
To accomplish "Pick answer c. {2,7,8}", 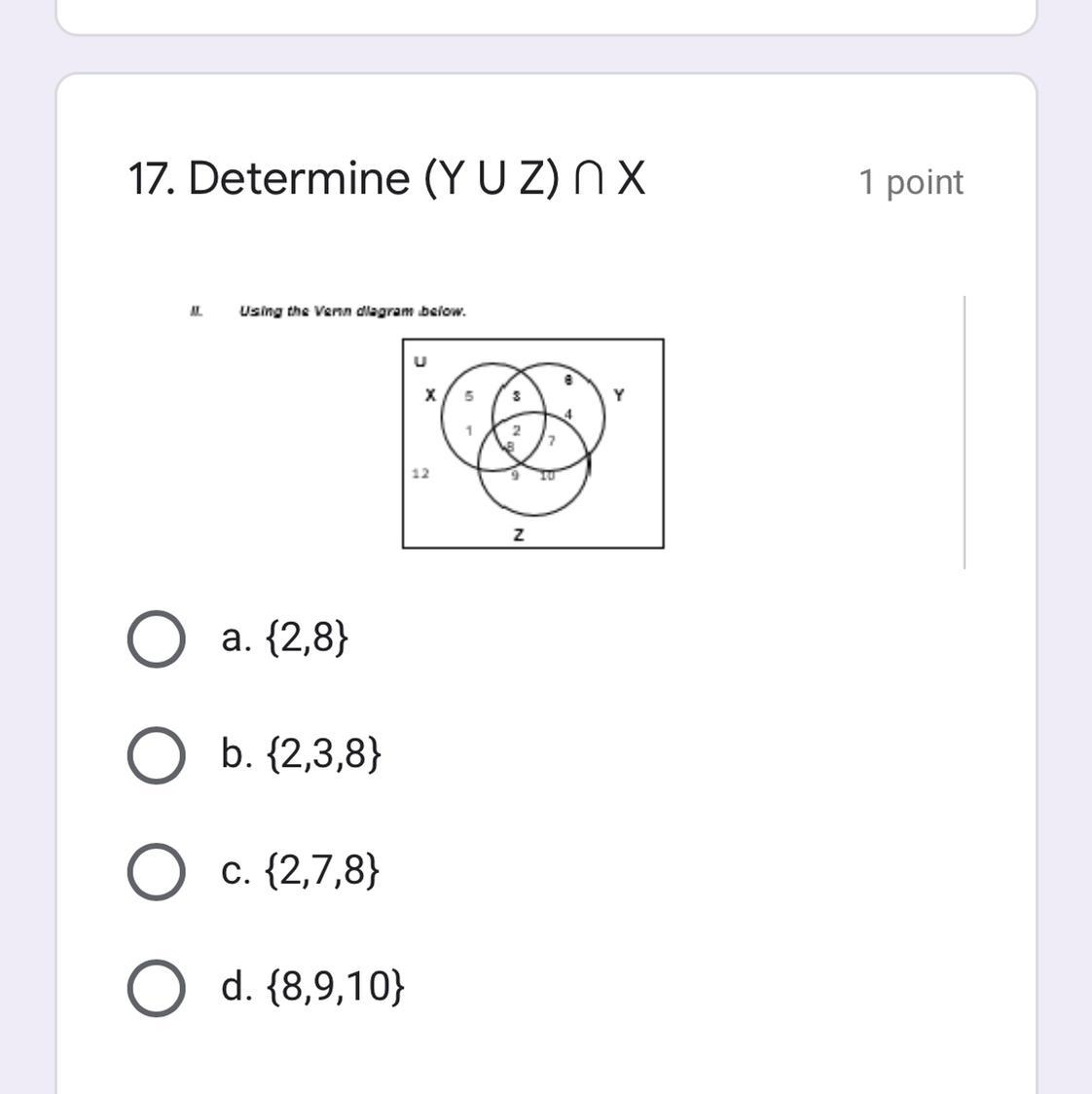I will pos(156,871).
